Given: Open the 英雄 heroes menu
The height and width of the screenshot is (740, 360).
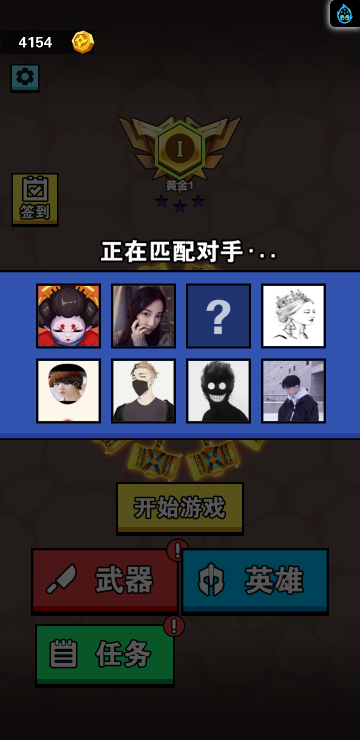Looking at the screenshot, I should click(255, 581).
